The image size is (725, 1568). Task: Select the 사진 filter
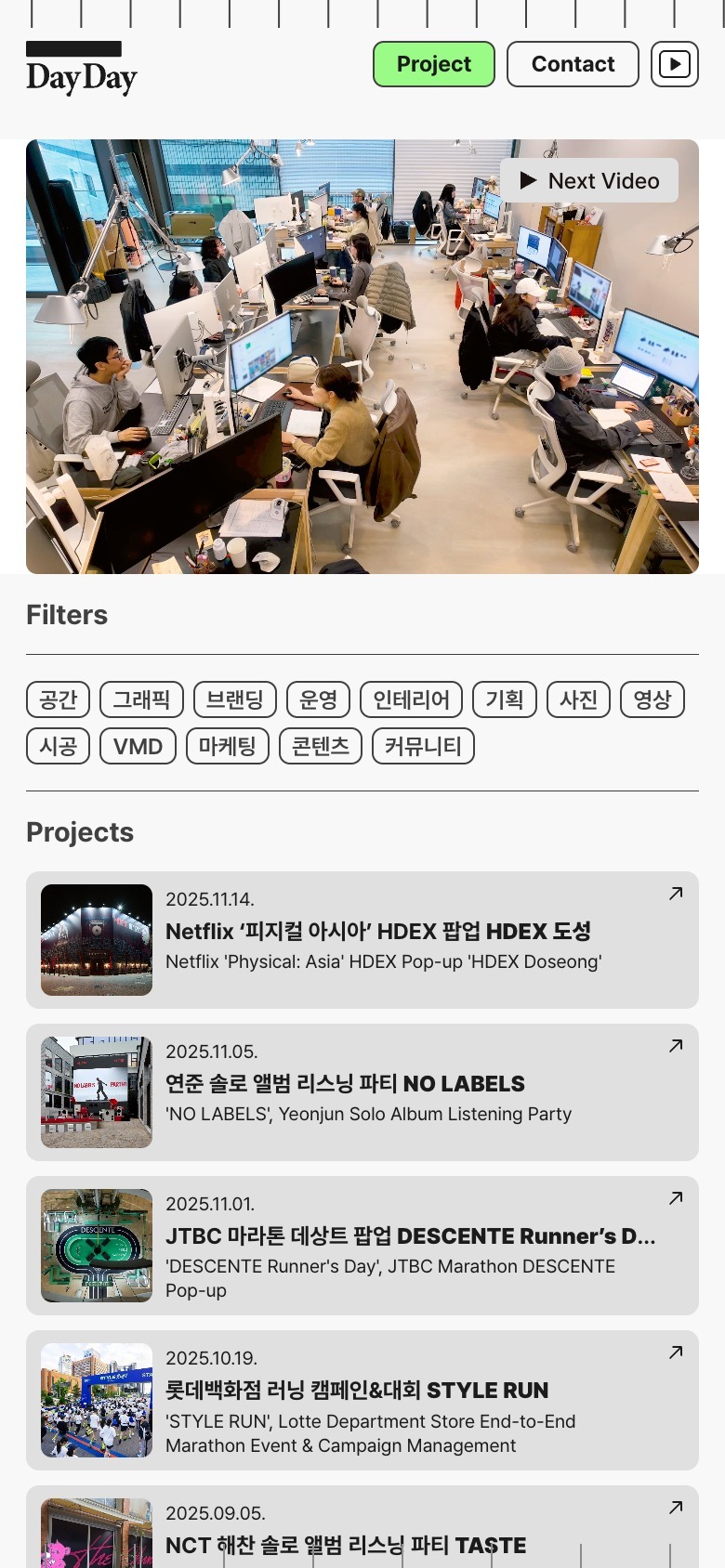pyautogui.click(x=578, y=699)
